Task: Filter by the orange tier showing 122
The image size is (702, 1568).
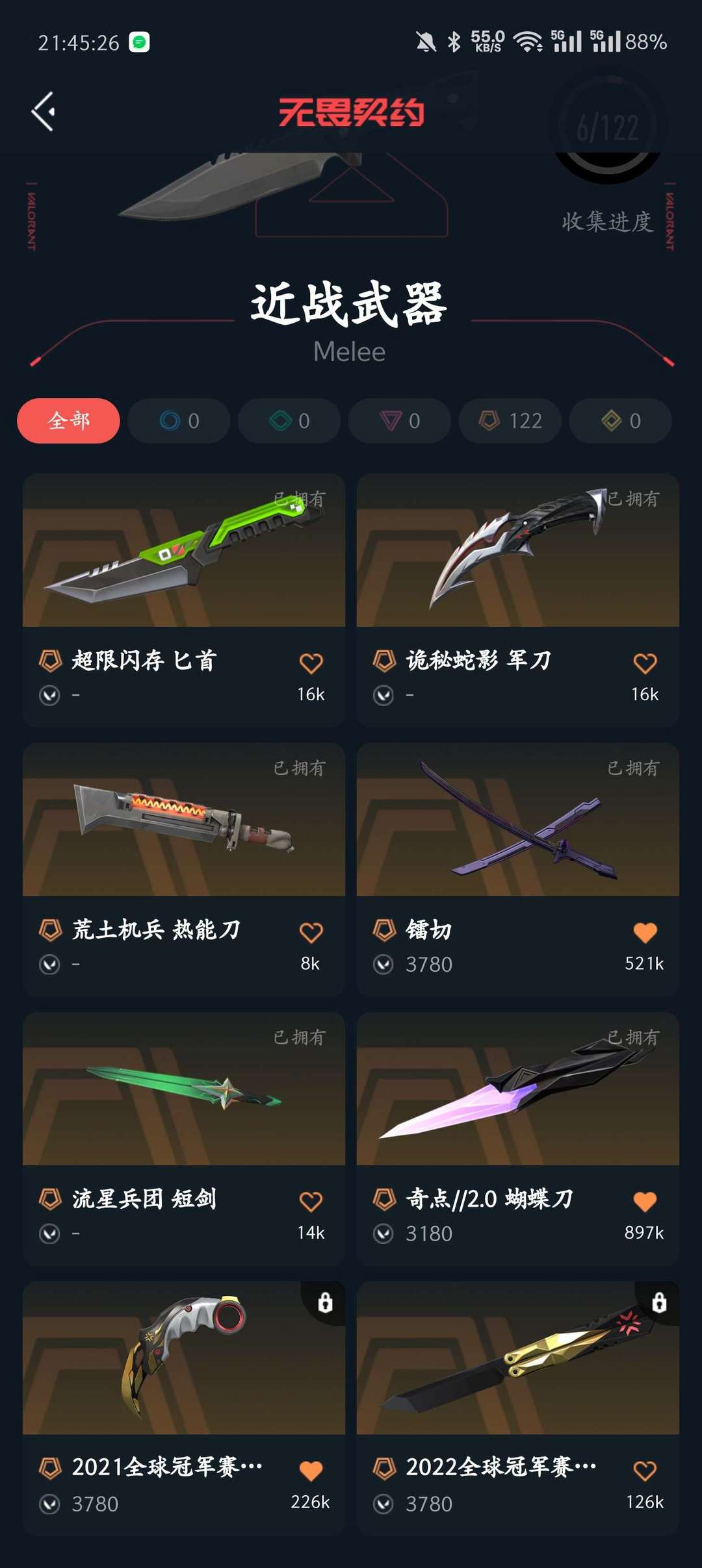Action: (510, 421)
